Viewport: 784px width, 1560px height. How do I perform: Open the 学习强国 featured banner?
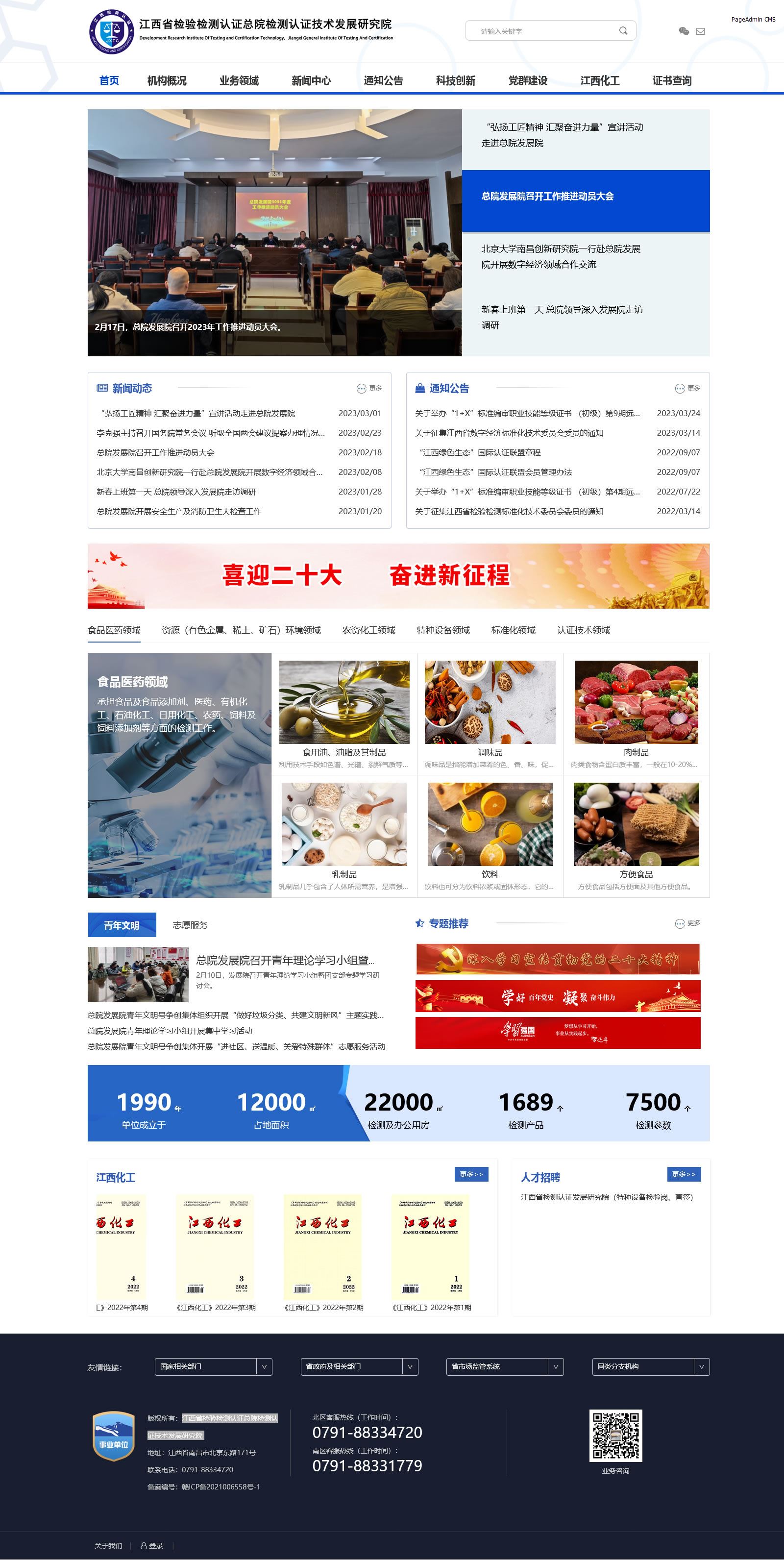point(558,1033)
